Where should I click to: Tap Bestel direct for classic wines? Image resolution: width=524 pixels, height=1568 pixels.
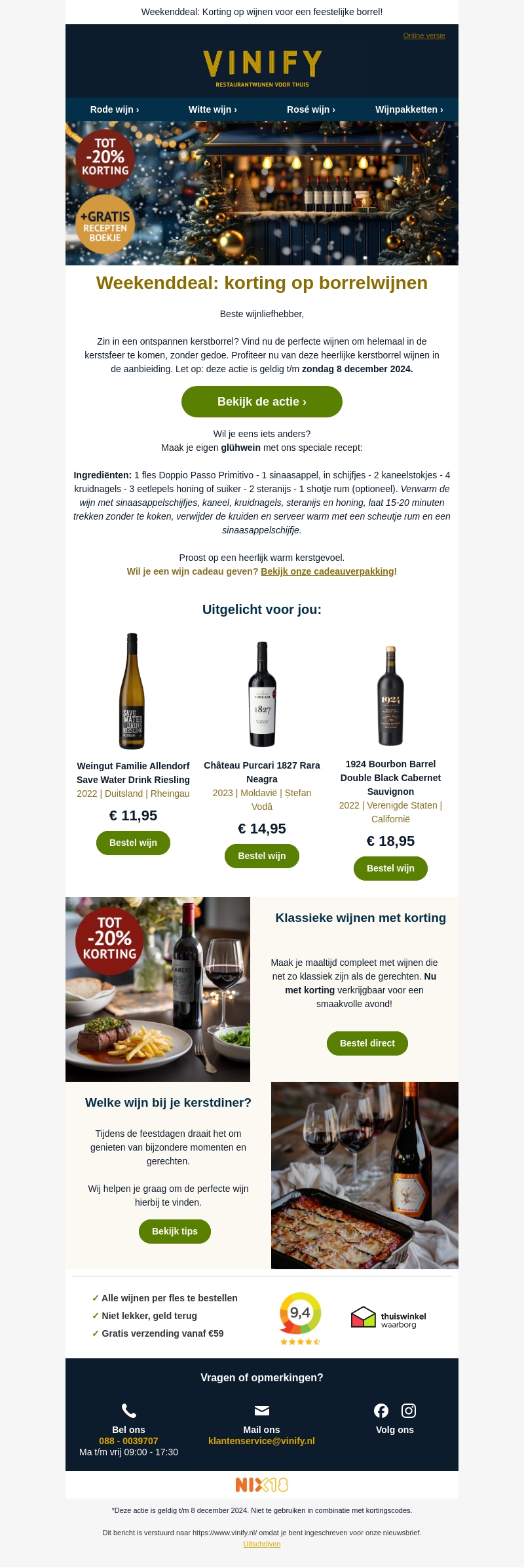point(367,1043)
